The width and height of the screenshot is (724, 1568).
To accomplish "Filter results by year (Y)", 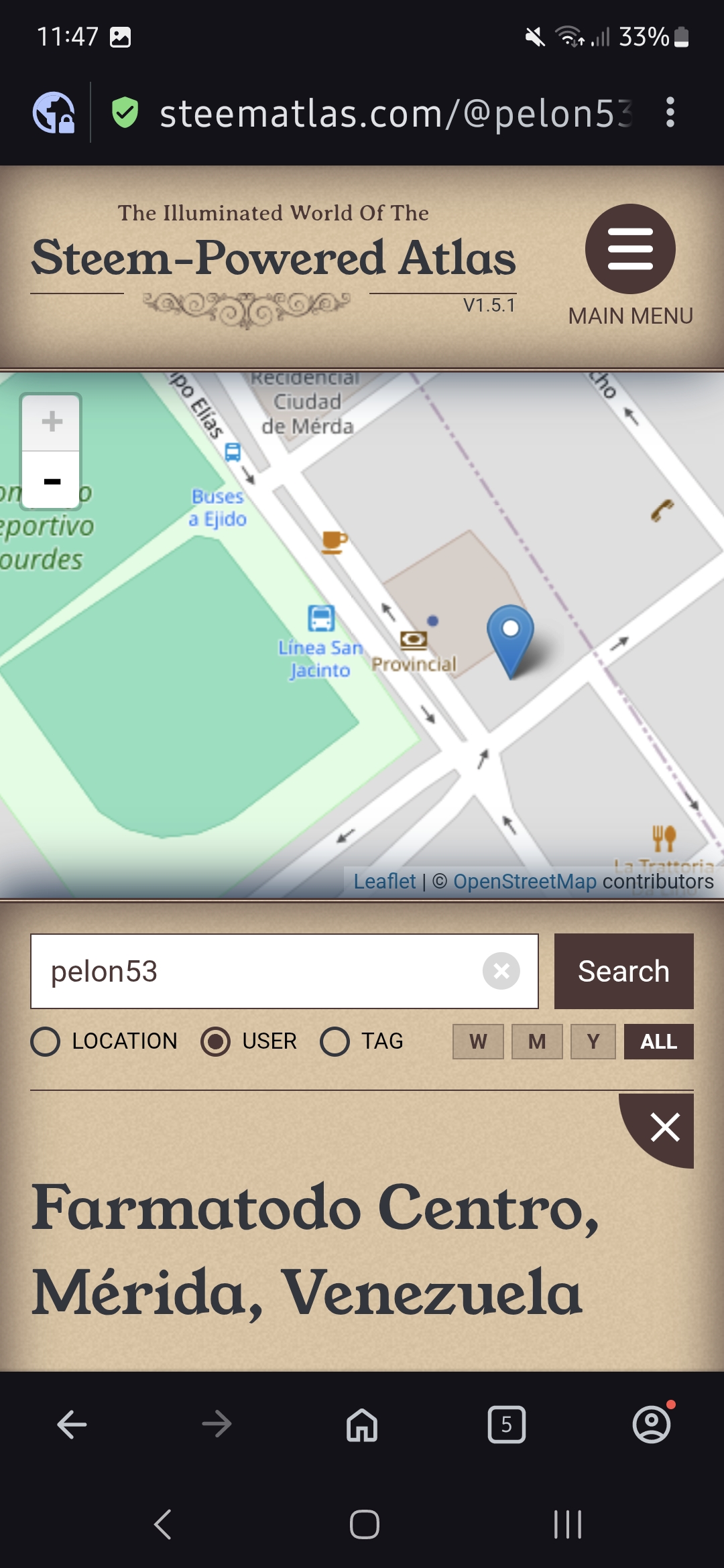I will tap(593, 1041).
